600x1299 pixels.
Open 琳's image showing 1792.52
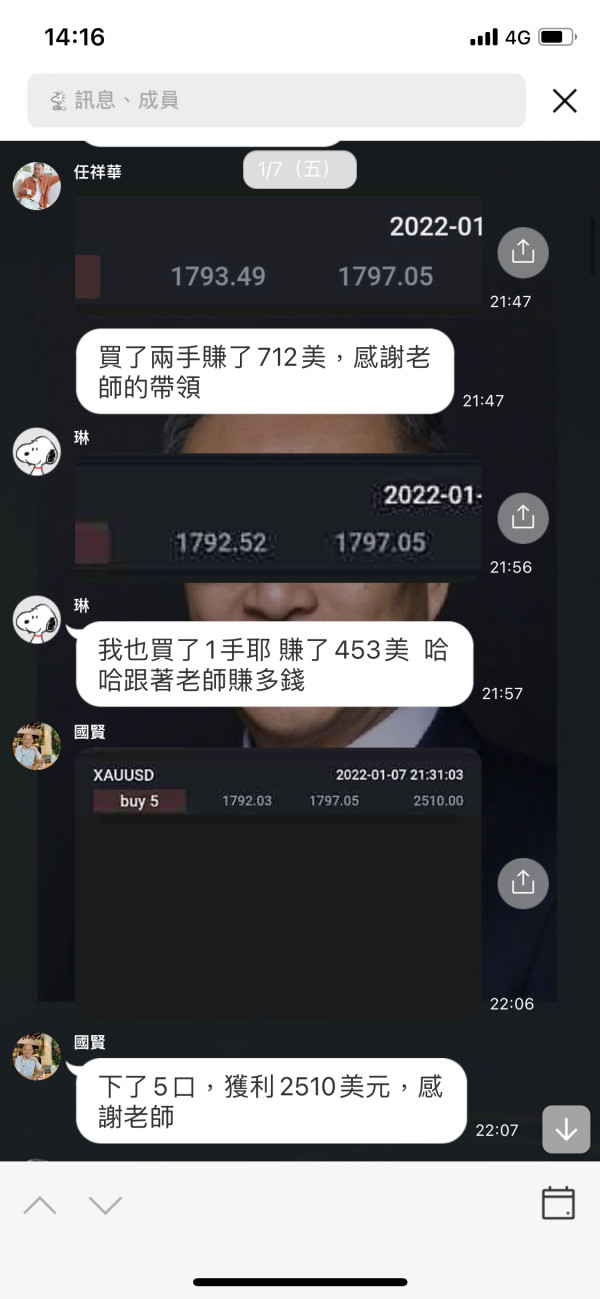(278, 517)
